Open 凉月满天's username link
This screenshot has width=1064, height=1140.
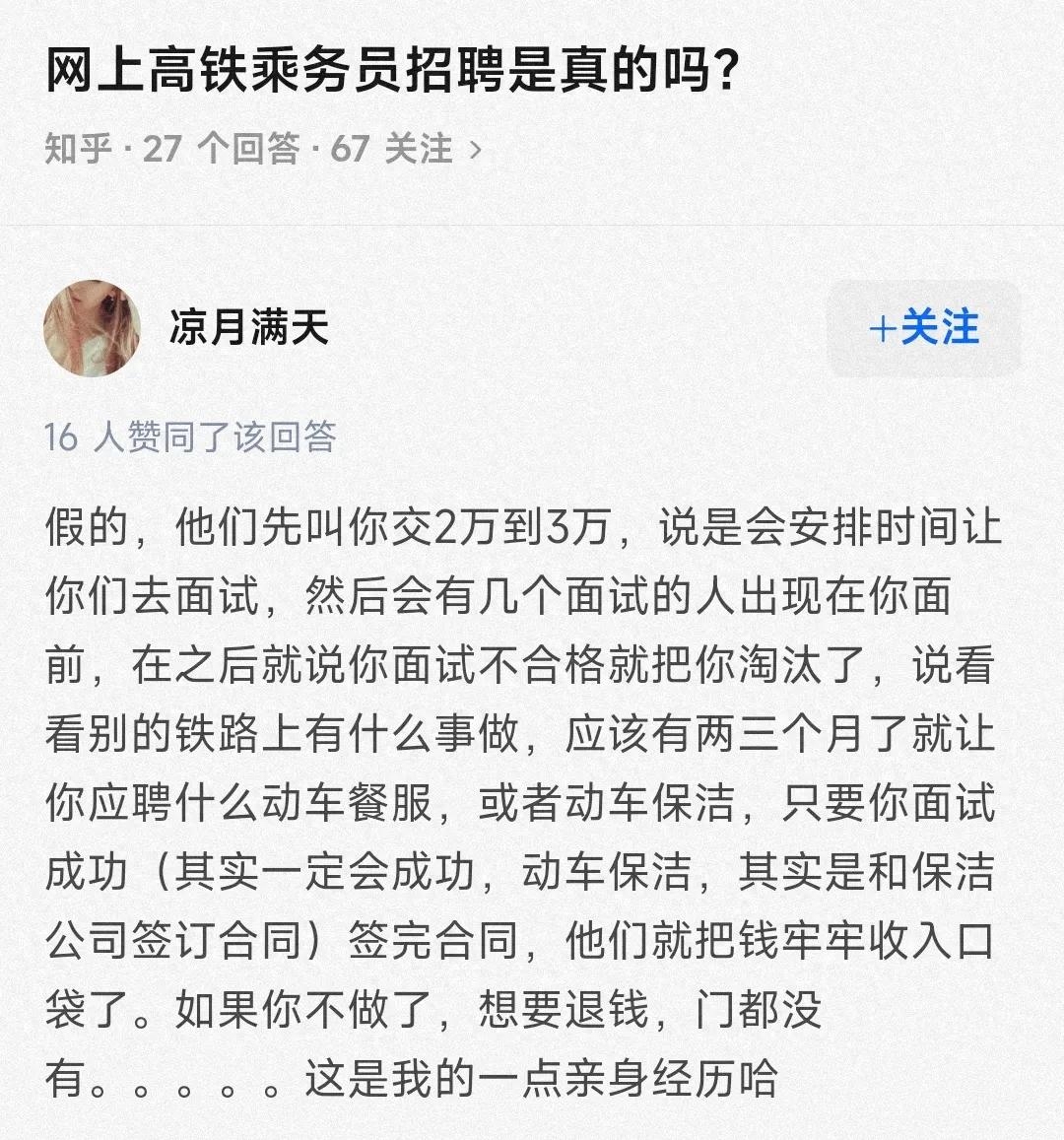point(248,328)
